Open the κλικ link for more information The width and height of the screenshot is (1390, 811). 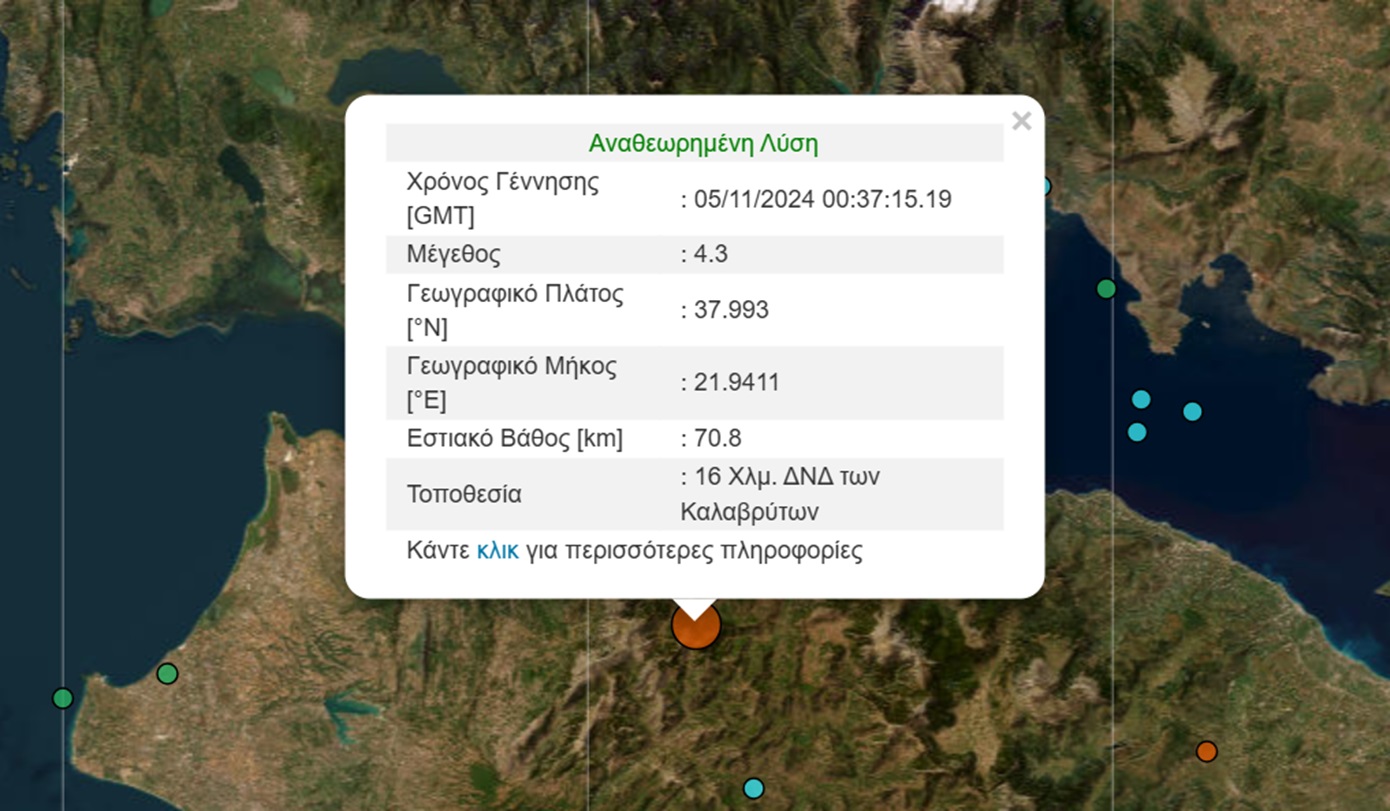click(x=497, y=550)
